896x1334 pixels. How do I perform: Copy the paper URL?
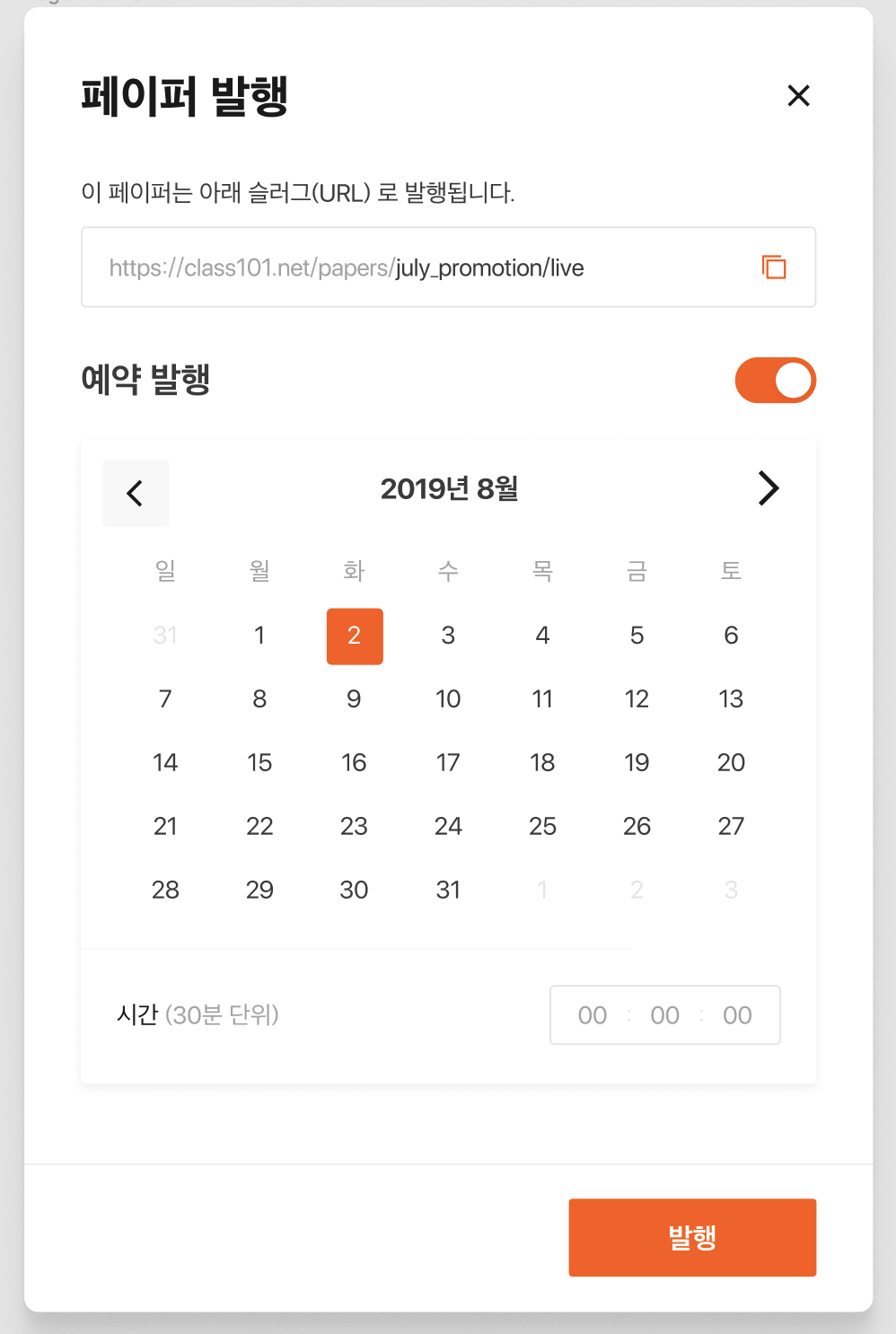coord(773,267)
